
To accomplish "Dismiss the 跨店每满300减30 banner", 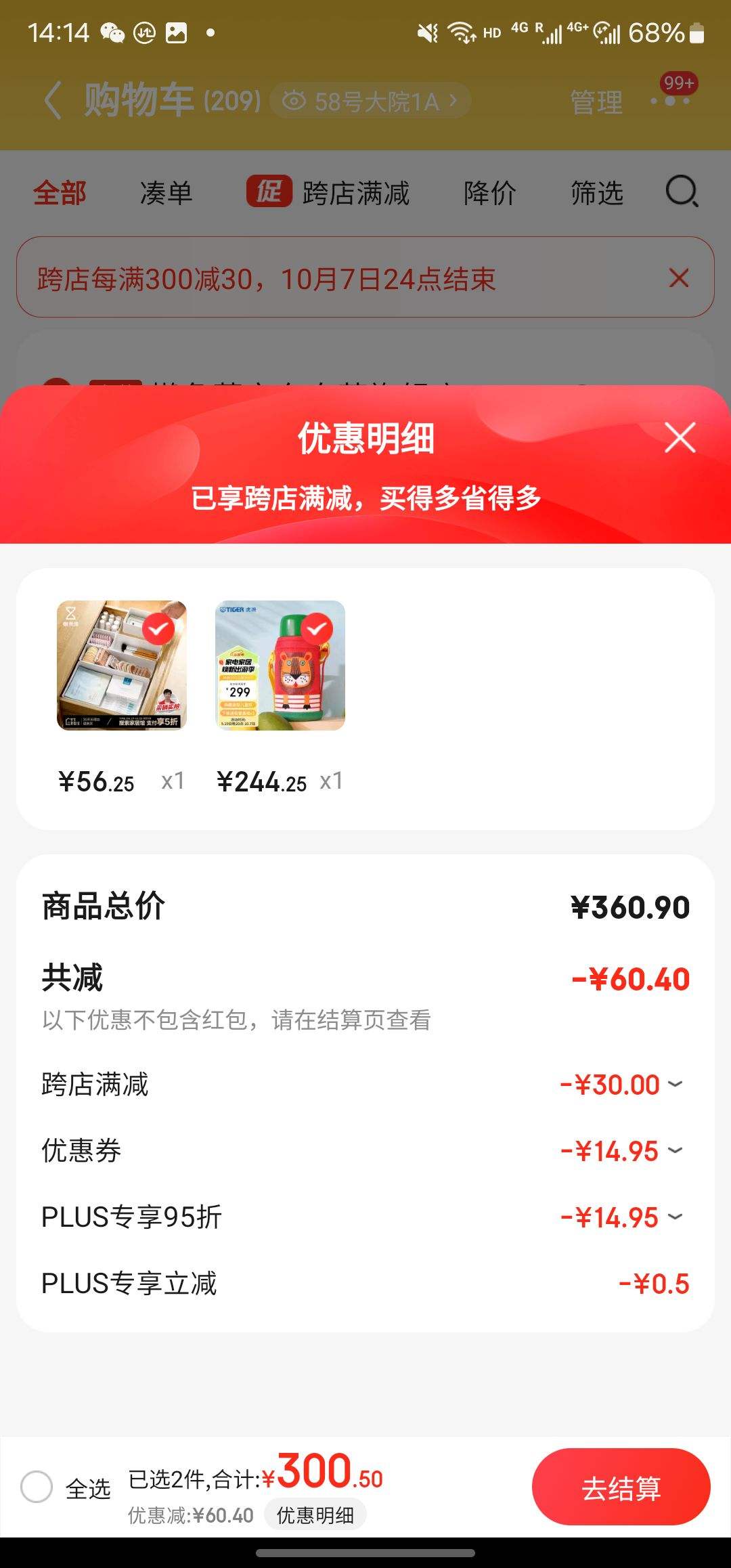I will (x=679, y=278).
